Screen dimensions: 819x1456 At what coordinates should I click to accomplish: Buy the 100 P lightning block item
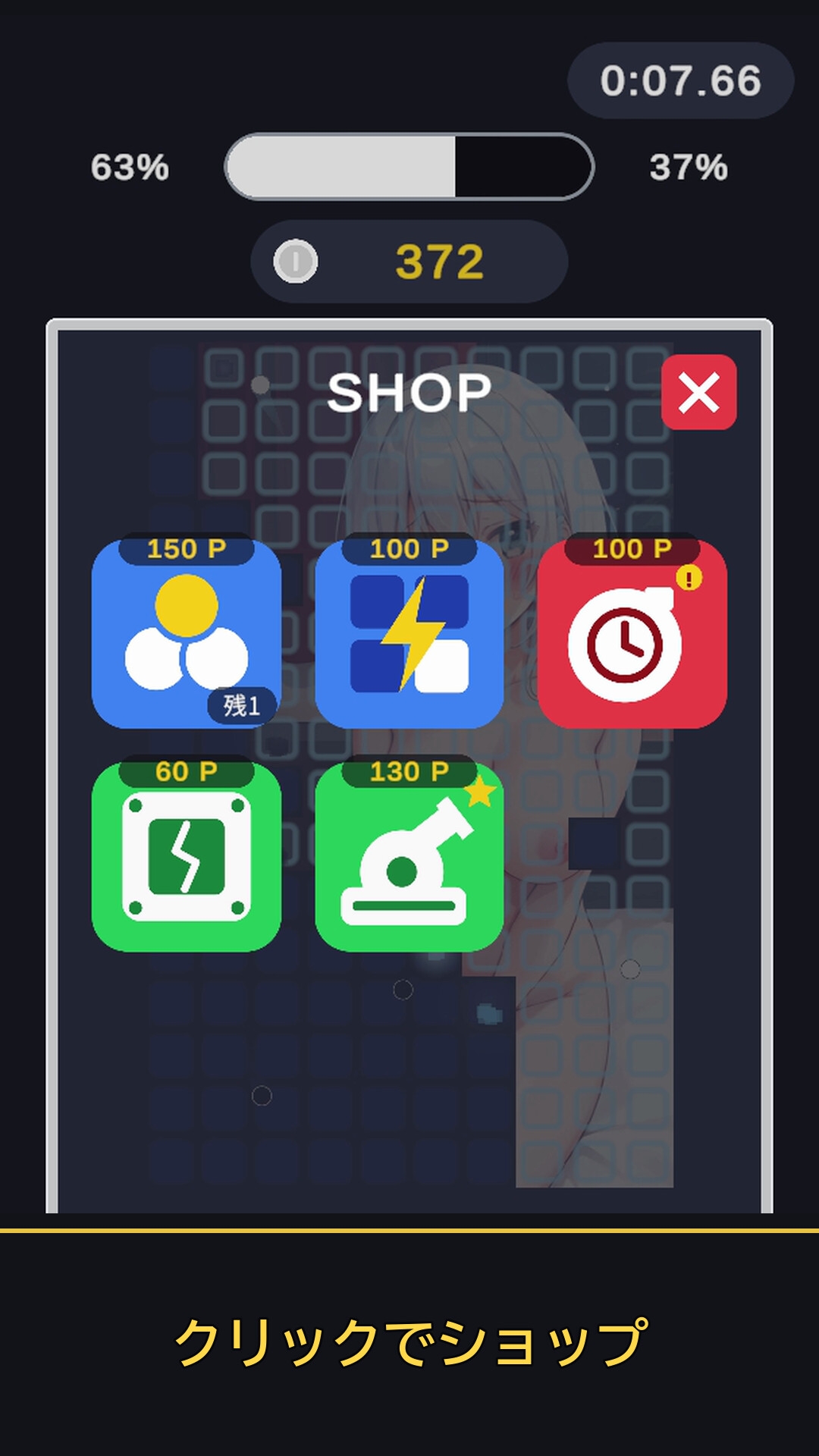pyautogui.click(x=409, y=631)
